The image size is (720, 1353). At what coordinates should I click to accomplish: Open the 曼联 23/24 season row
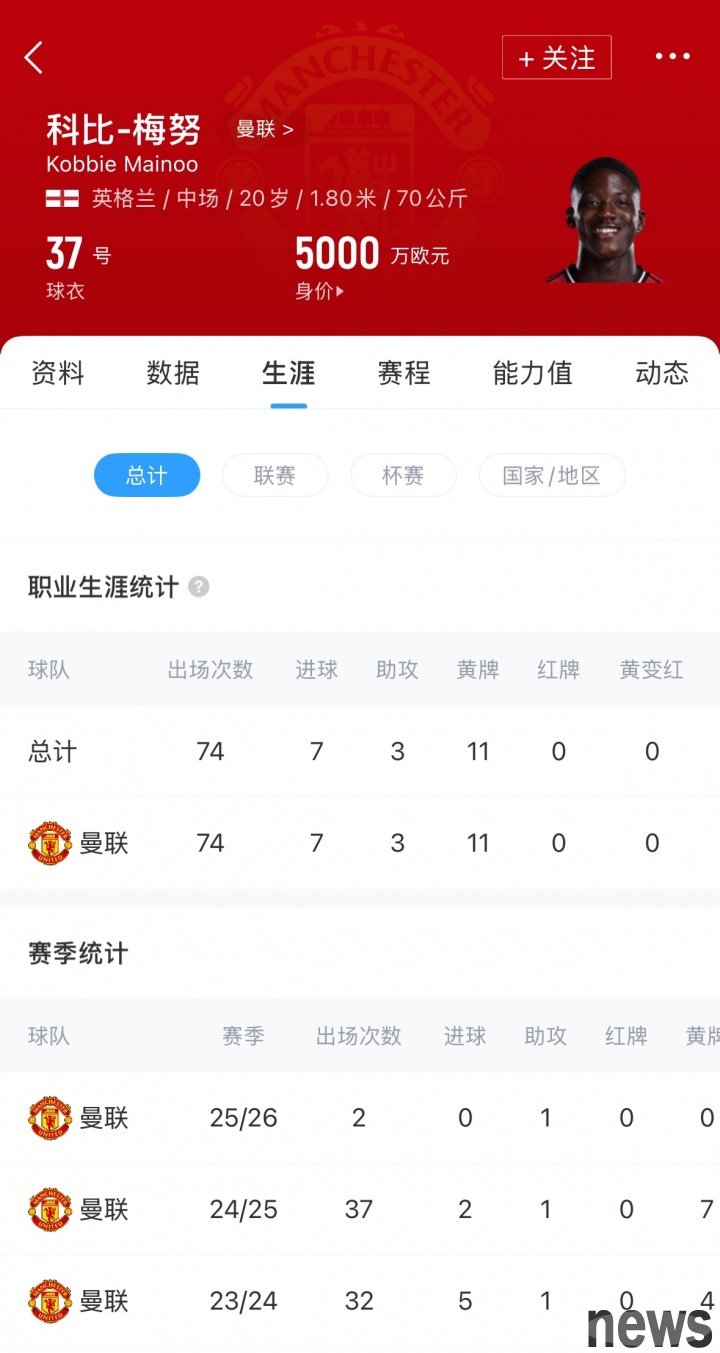click(x=360, y=1301)
